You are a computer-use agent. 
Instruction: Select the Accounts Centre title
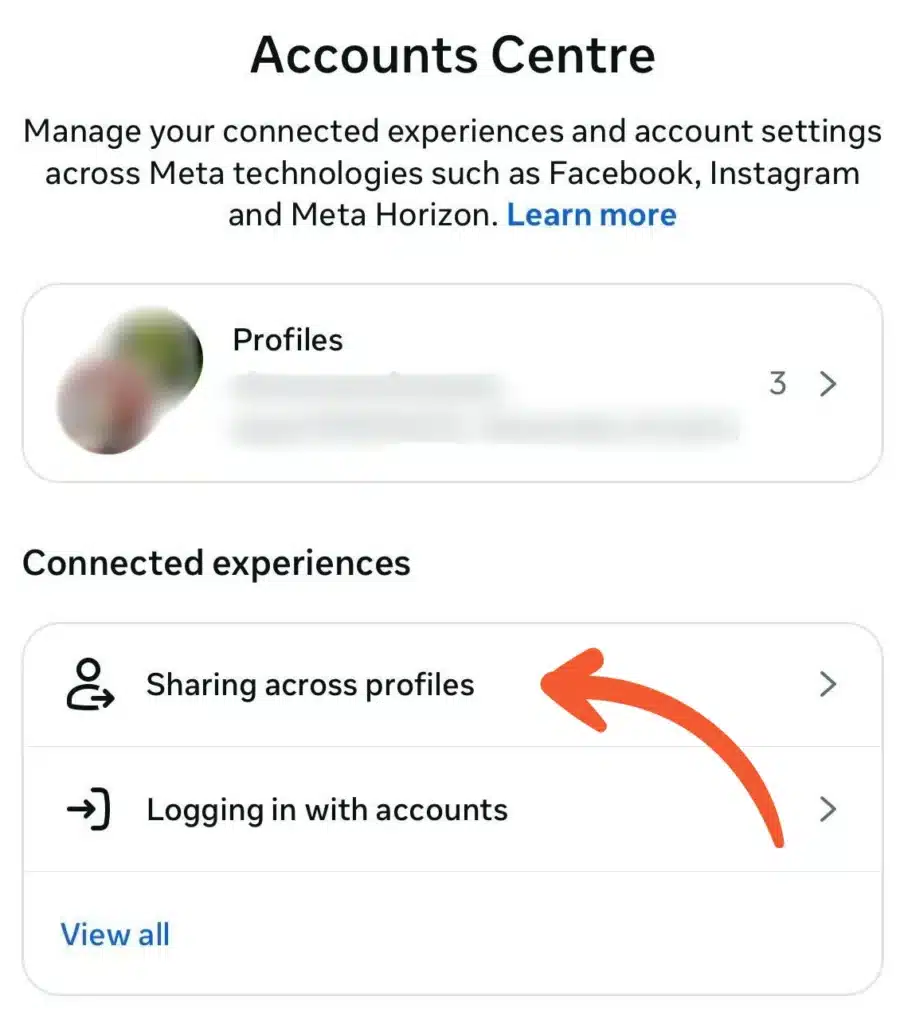452,55
